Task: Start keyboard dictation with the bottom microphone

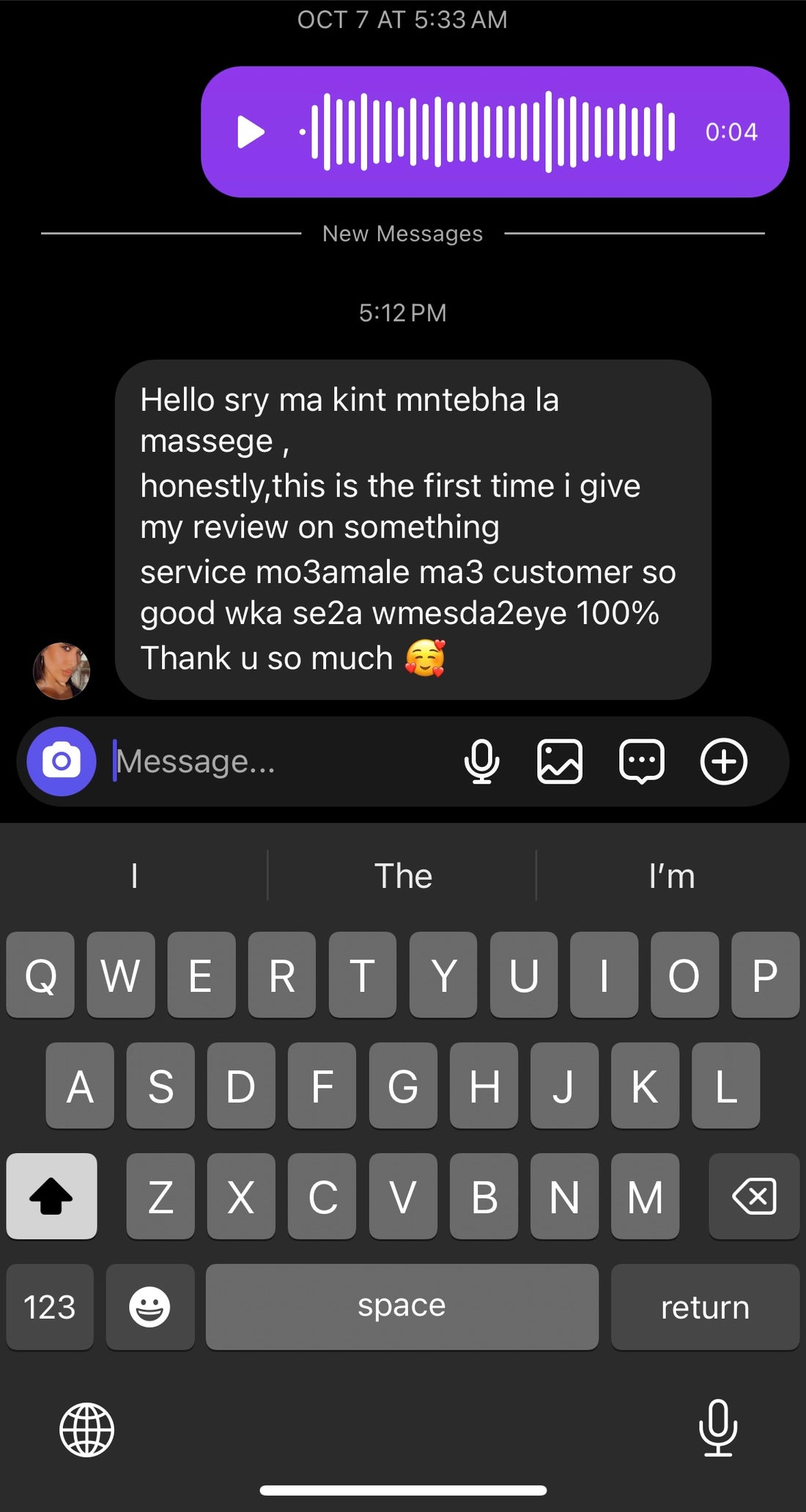Action: [717, 1428]
